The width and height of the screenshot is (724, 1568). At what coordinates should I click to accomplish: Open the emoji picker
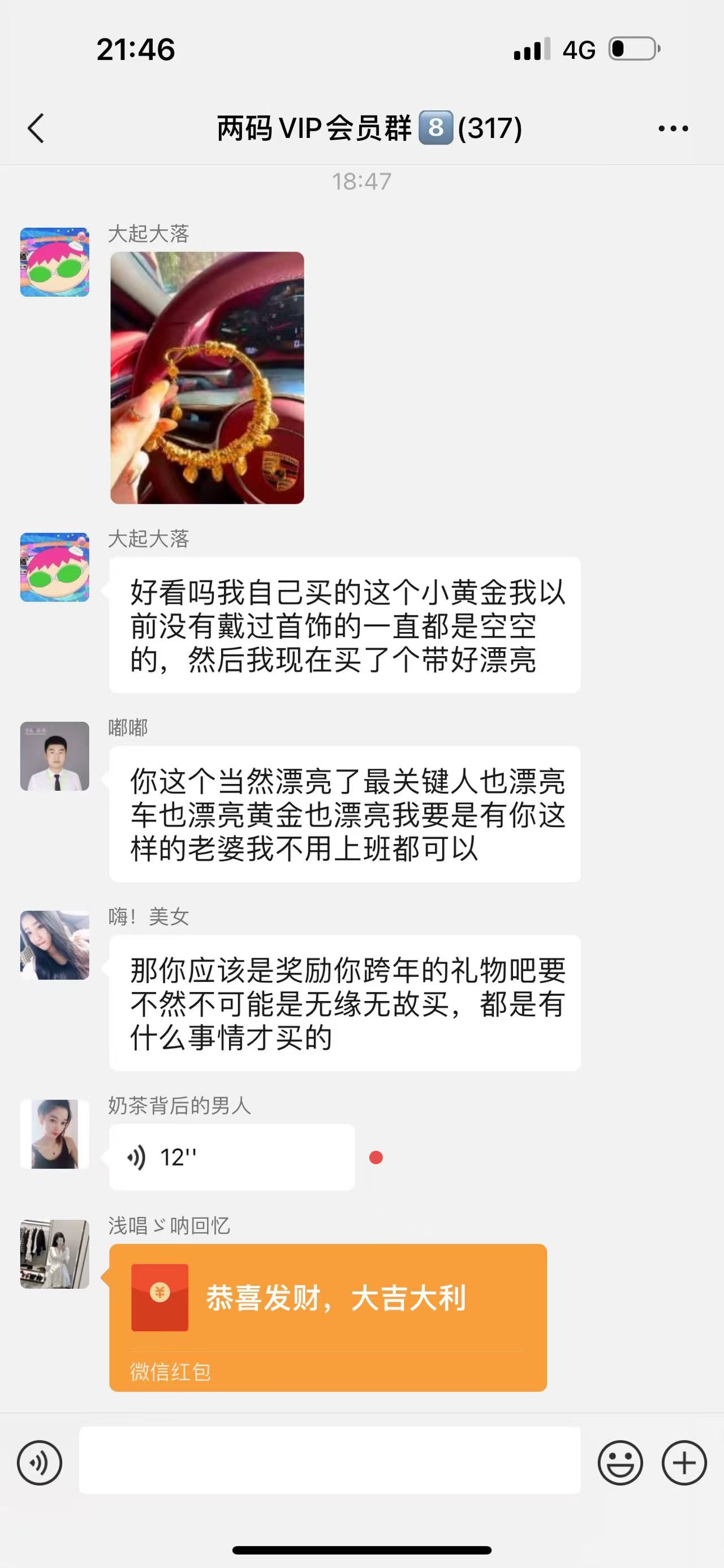[x=620, y=1463]
